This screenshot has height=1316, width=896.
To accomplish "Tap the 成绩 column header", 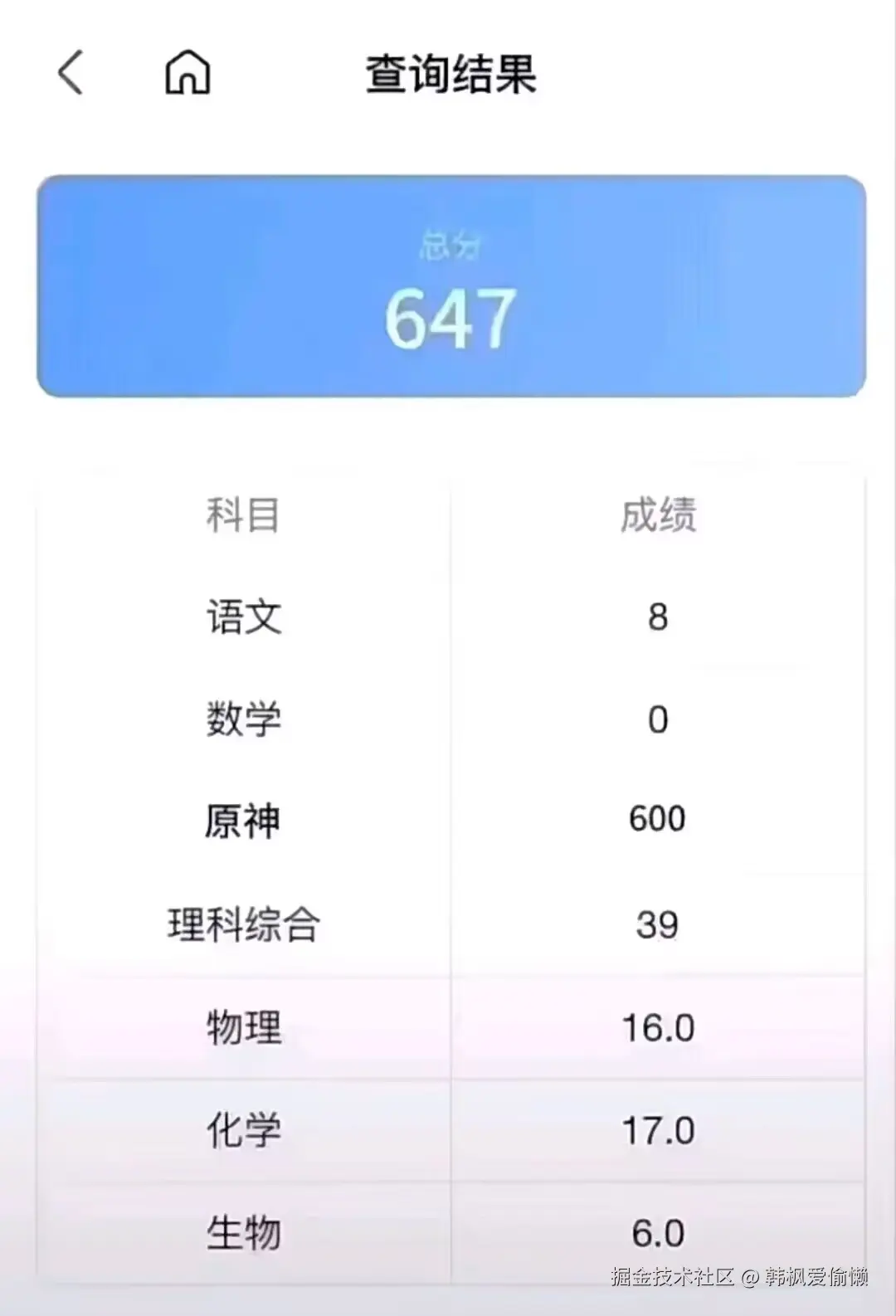I will click(x=660, y=514).
